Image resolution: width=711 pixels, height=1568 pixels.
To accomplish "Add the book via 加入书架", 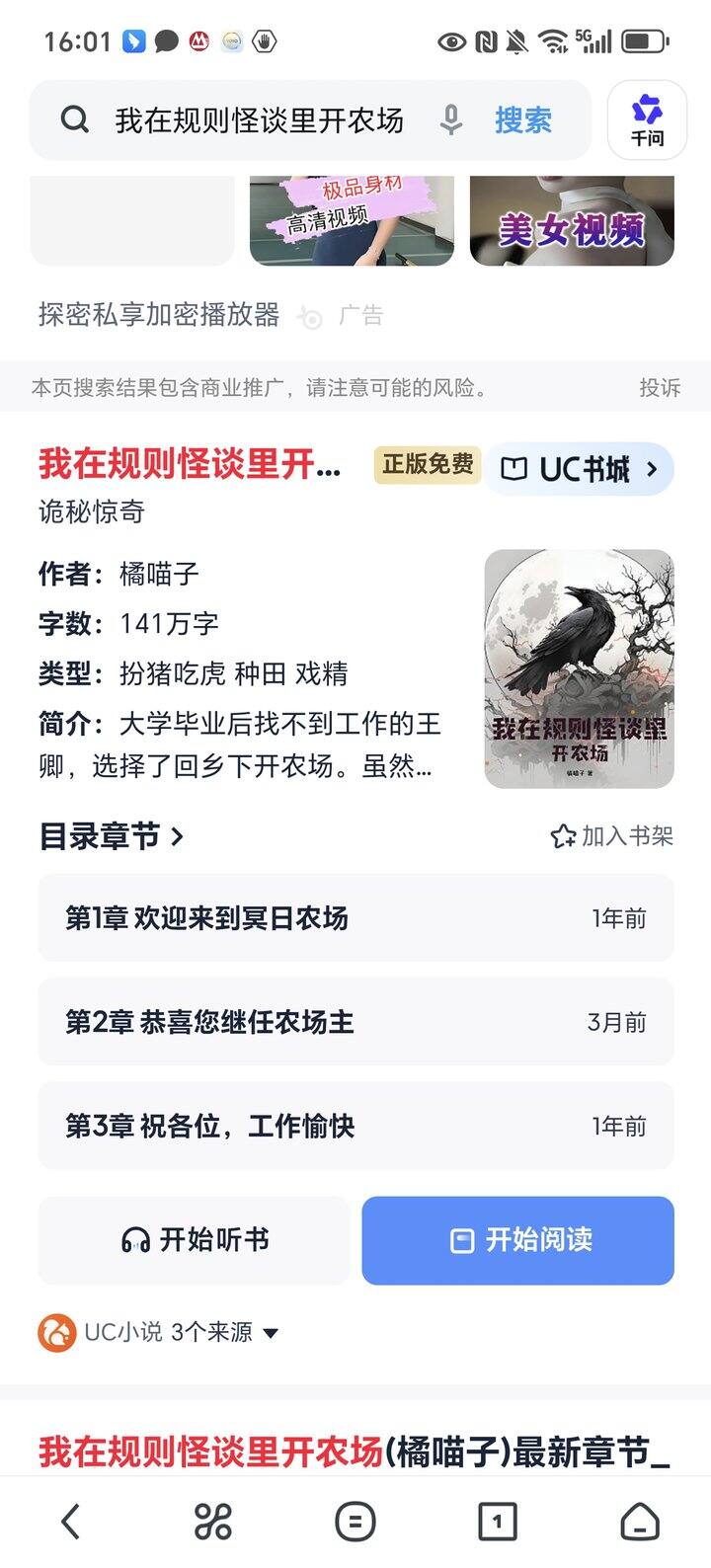I will (x=612, y=836).
